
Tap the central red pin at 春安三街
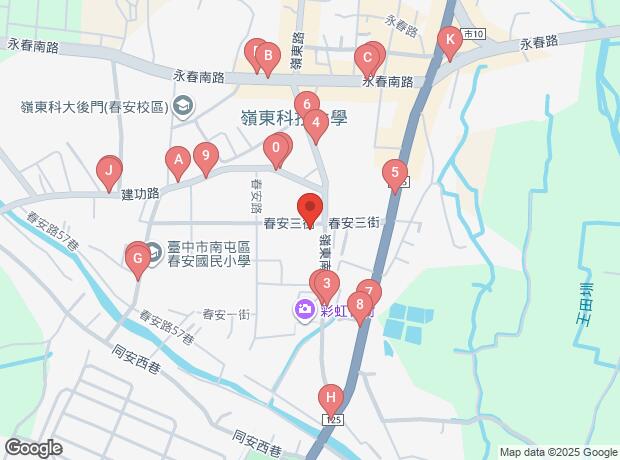310,208
